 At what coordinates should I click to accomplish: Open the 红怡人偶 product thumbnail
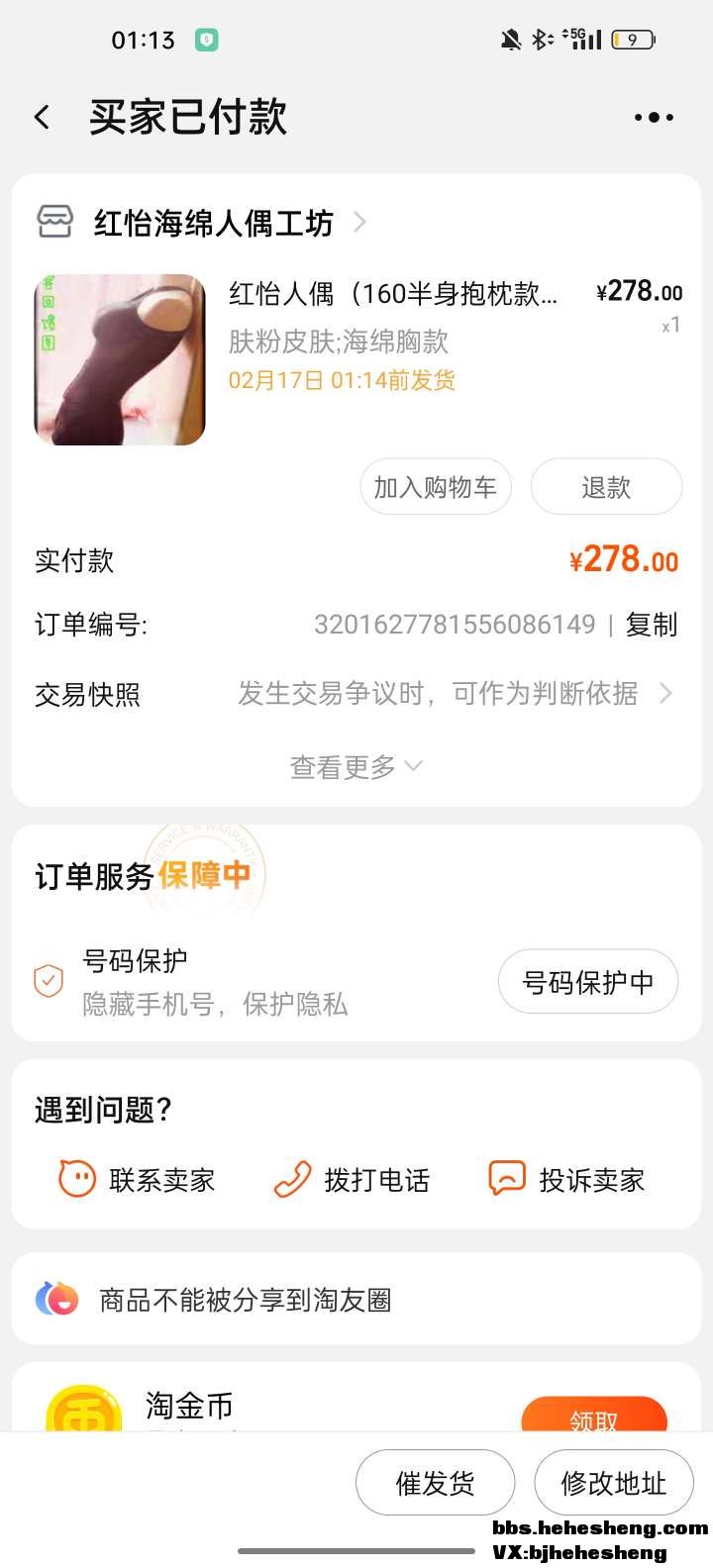(120, 359)
